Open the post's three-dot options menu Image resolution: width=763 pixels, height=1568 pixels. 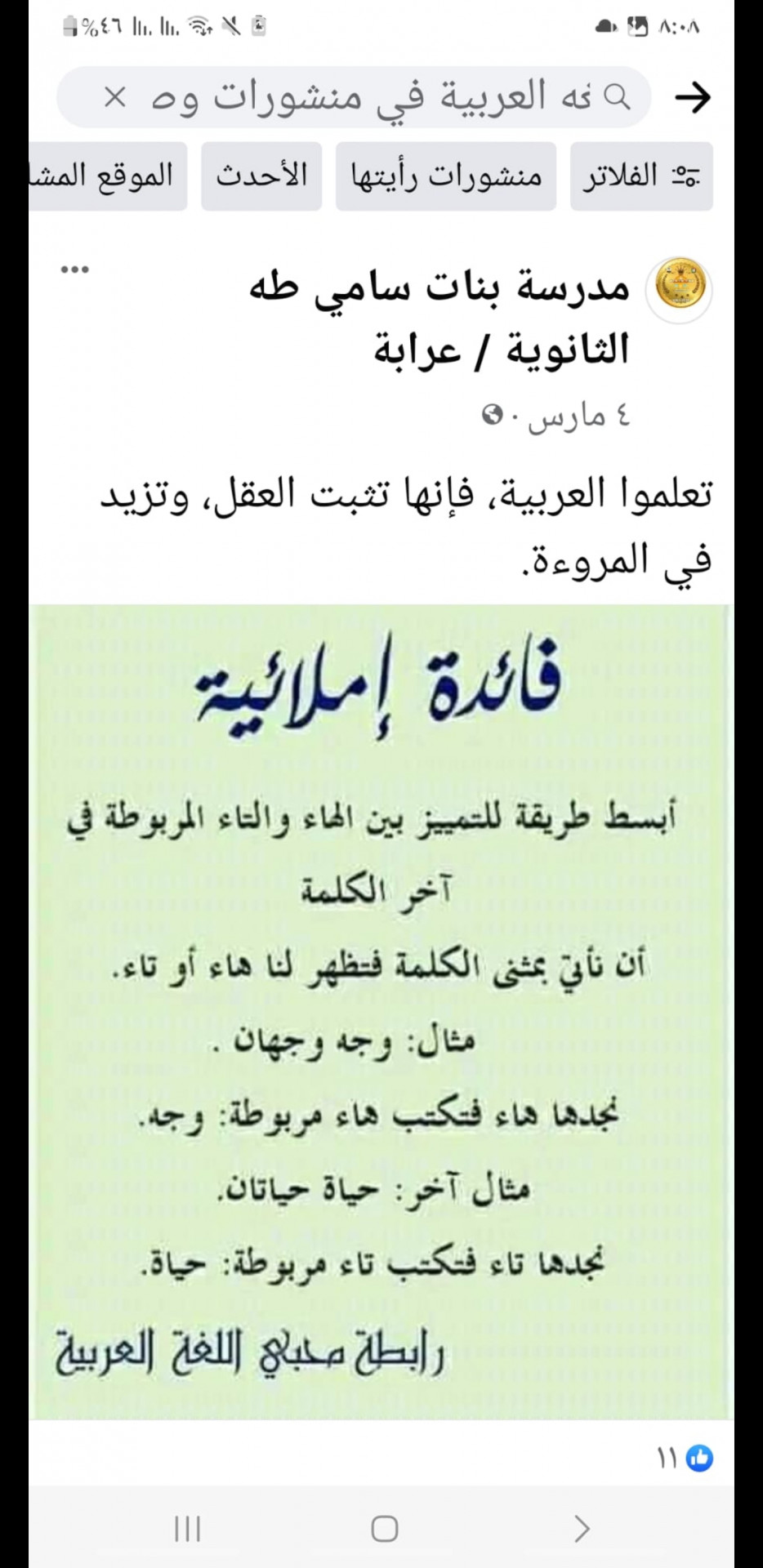(x=74, y=270)
